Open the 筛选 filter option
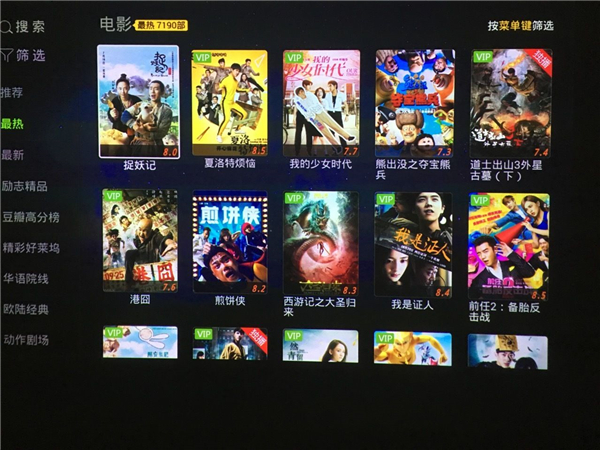 click(x=24, y=56)
